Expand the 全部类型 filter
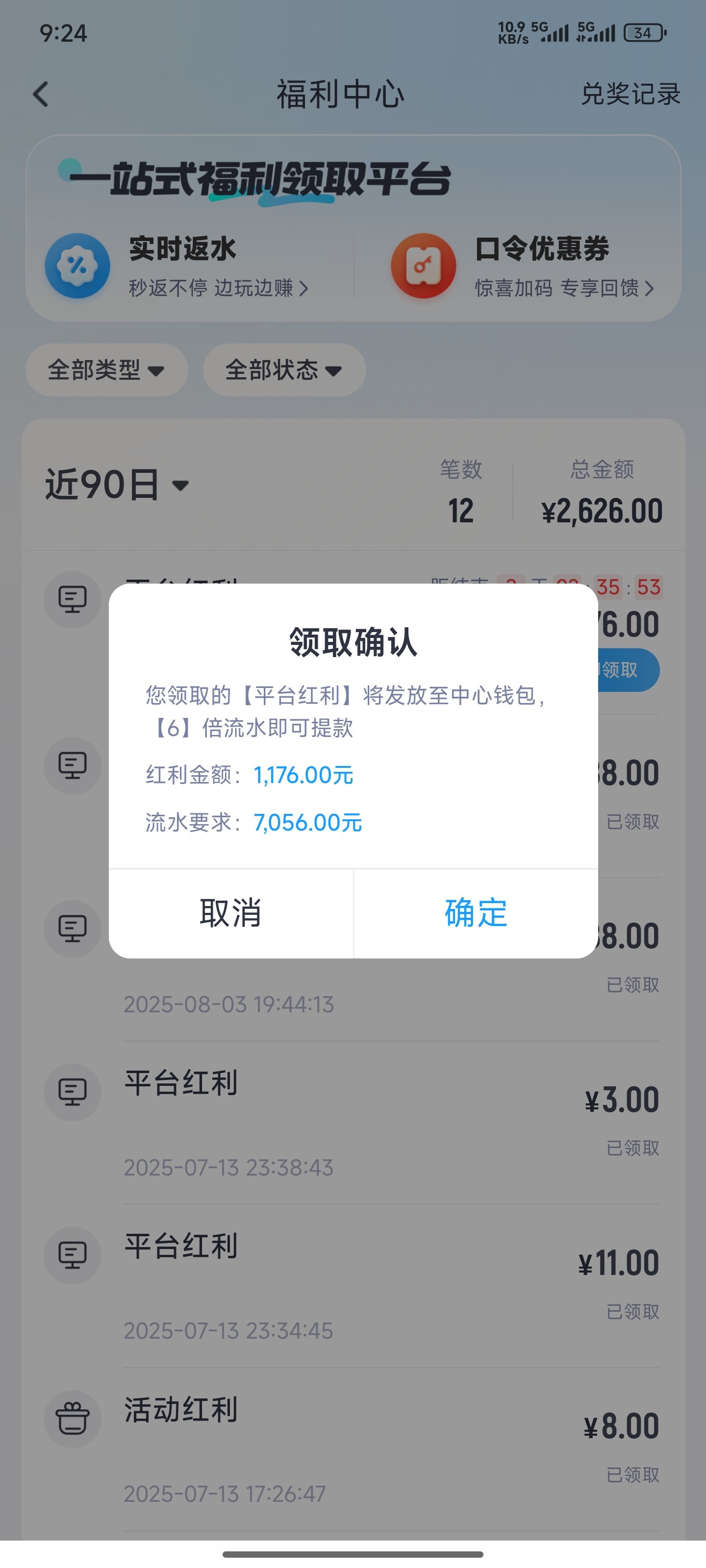 tap(106, 370)
